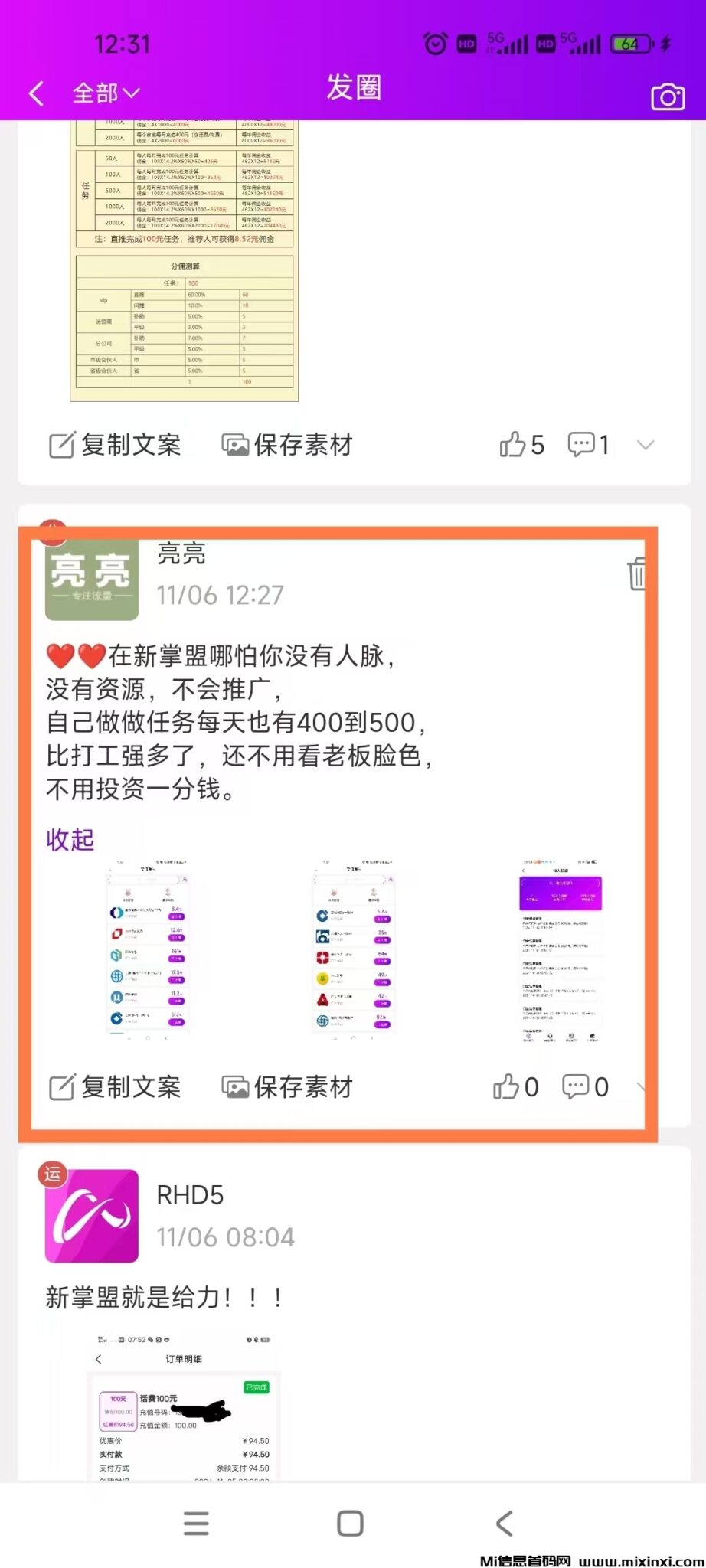The width and height of the screenshot is (706, 1568).
Task: Tap 复制文案 under 亮亮's post
Action: coord(116,1087)
